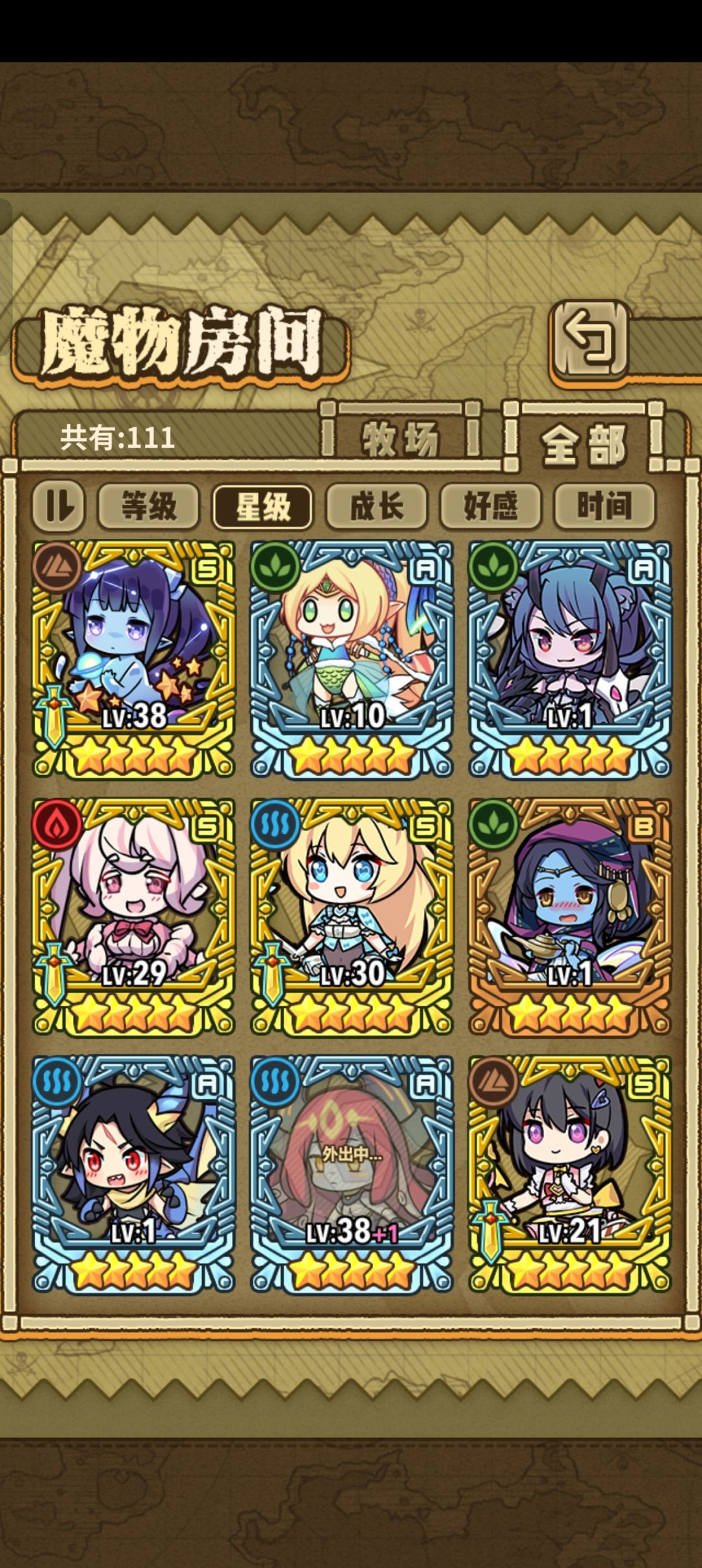
Task: Select the LV:29 pink-haired monster card
Action: [x=133, y=917]
